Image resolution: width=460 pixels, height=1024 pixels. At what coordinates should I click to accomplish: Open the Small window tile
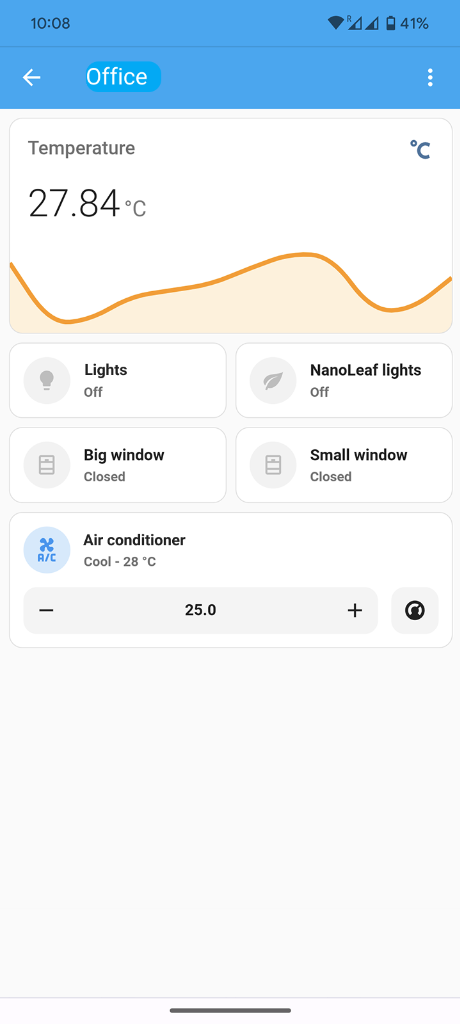(344, 465)
